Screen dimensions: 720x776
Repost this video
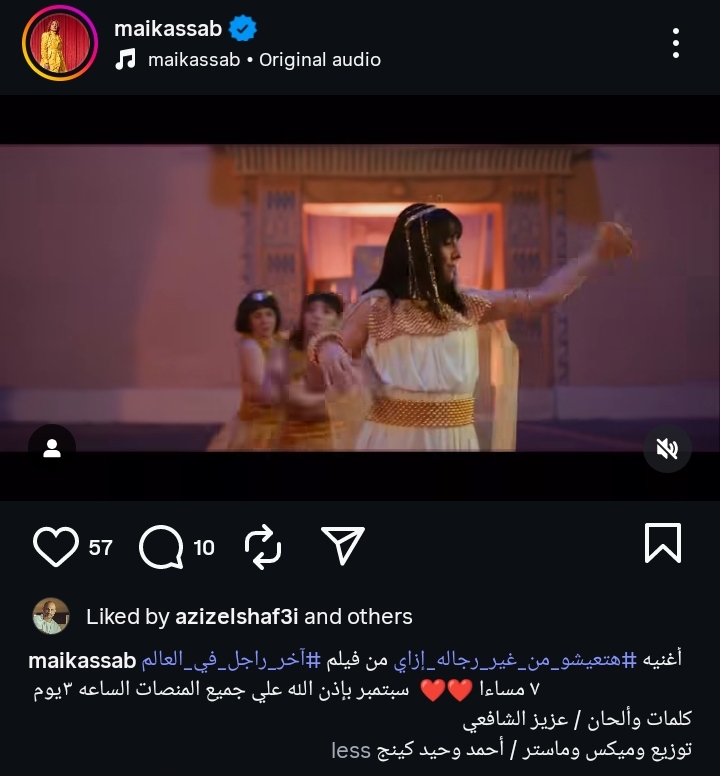[x=263, y=546]
